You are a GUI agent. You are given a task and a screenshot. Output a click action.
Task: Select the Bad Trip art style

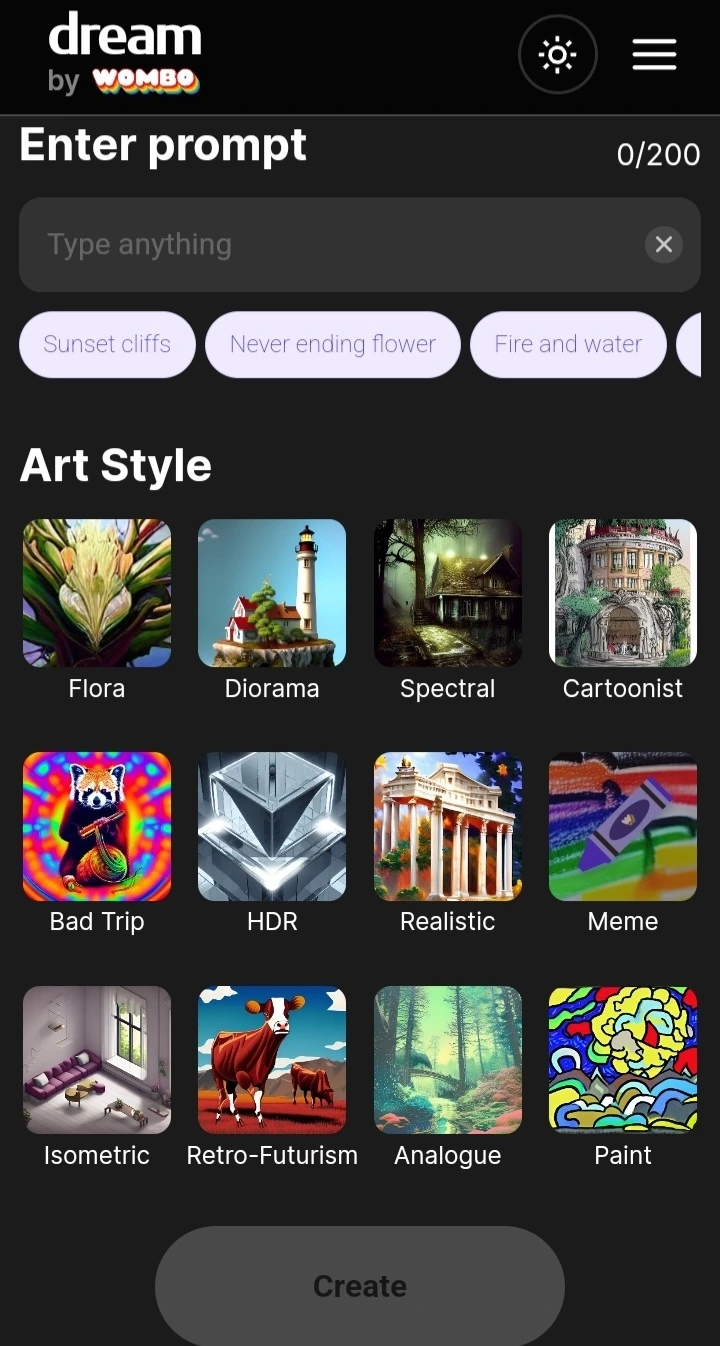pos(97,827)
